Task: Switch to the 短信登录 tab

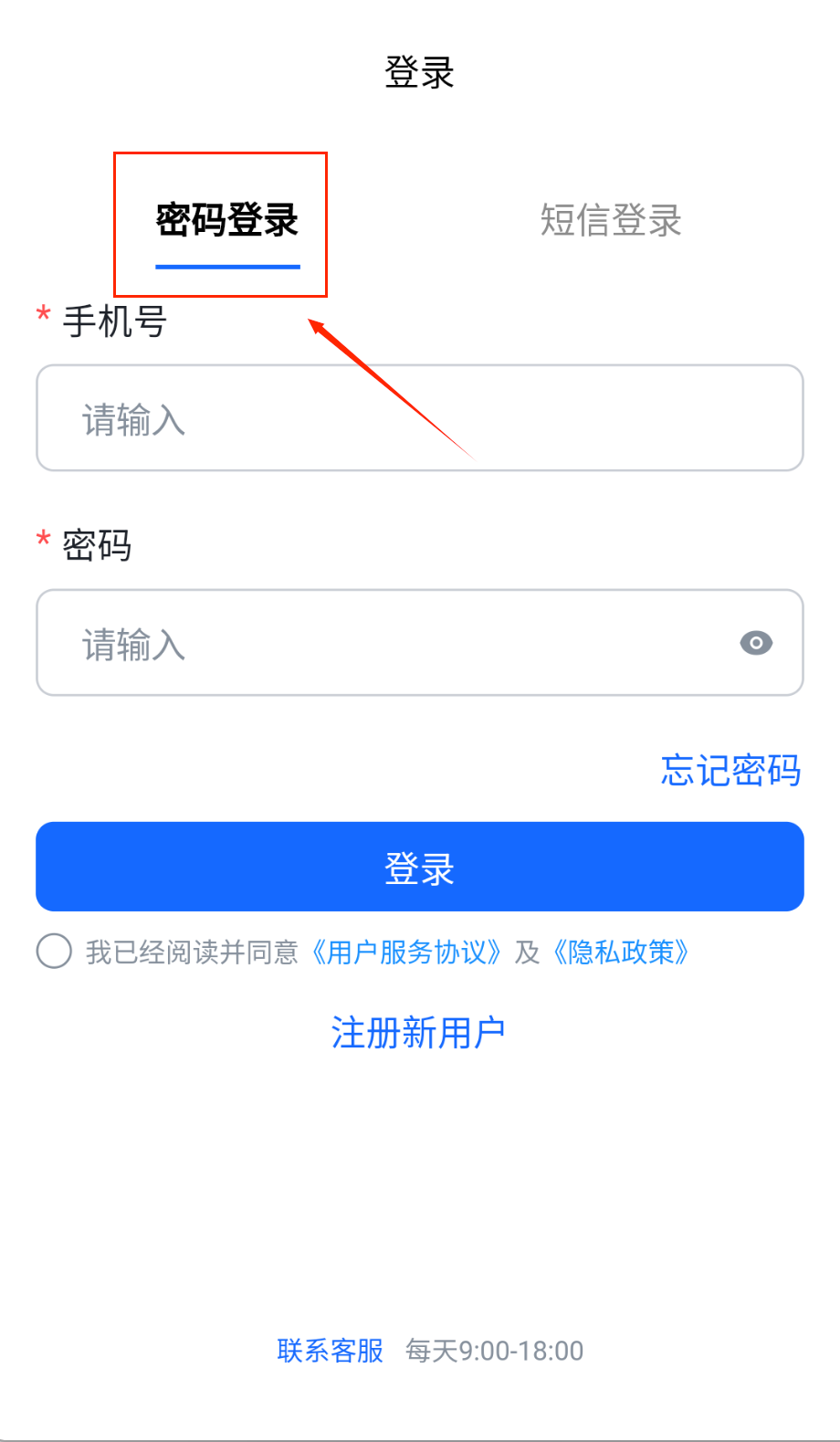Action: (611, 220)
